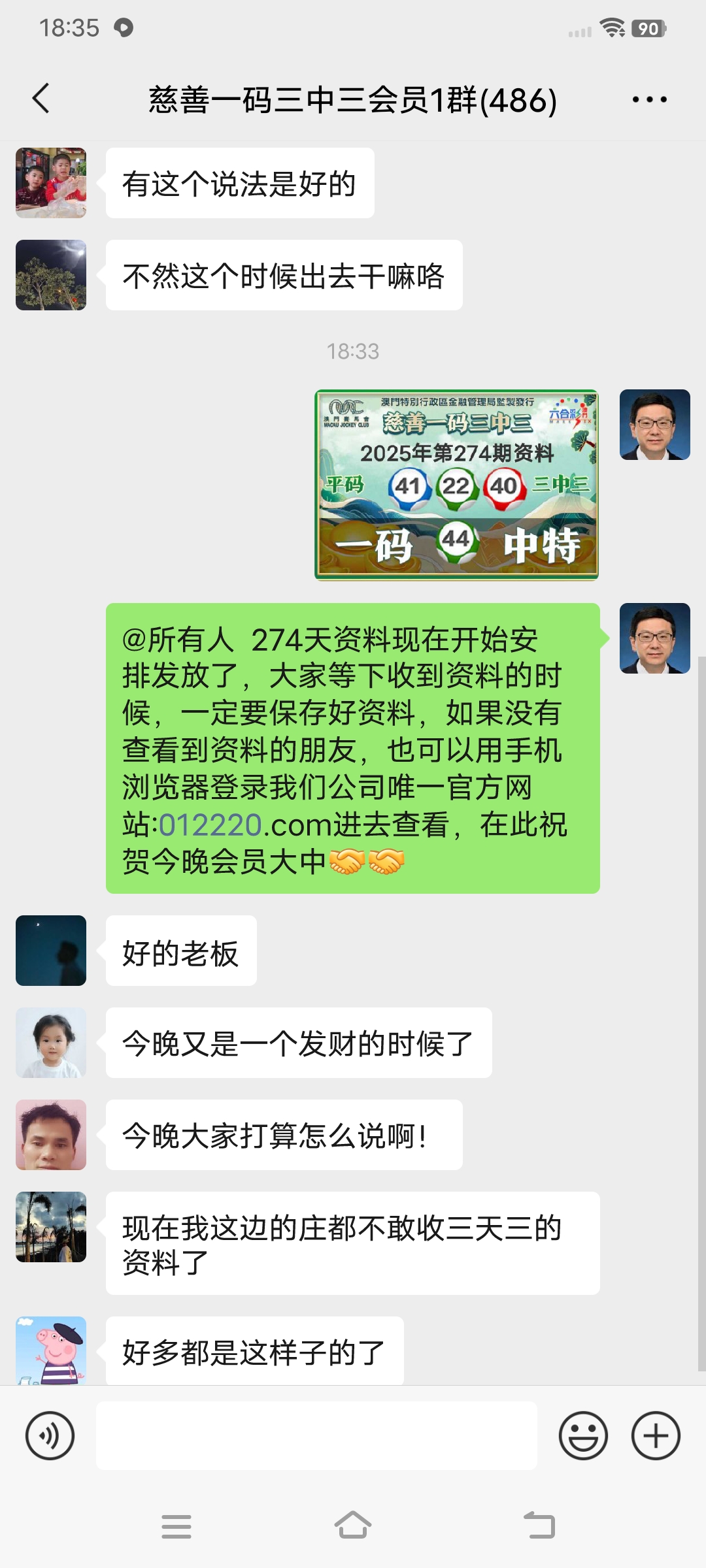The image size is (706, 1568).
Task: Open profile of 不然这个时候出去干嘛咯 sender
Action: (x=51, y=275)
